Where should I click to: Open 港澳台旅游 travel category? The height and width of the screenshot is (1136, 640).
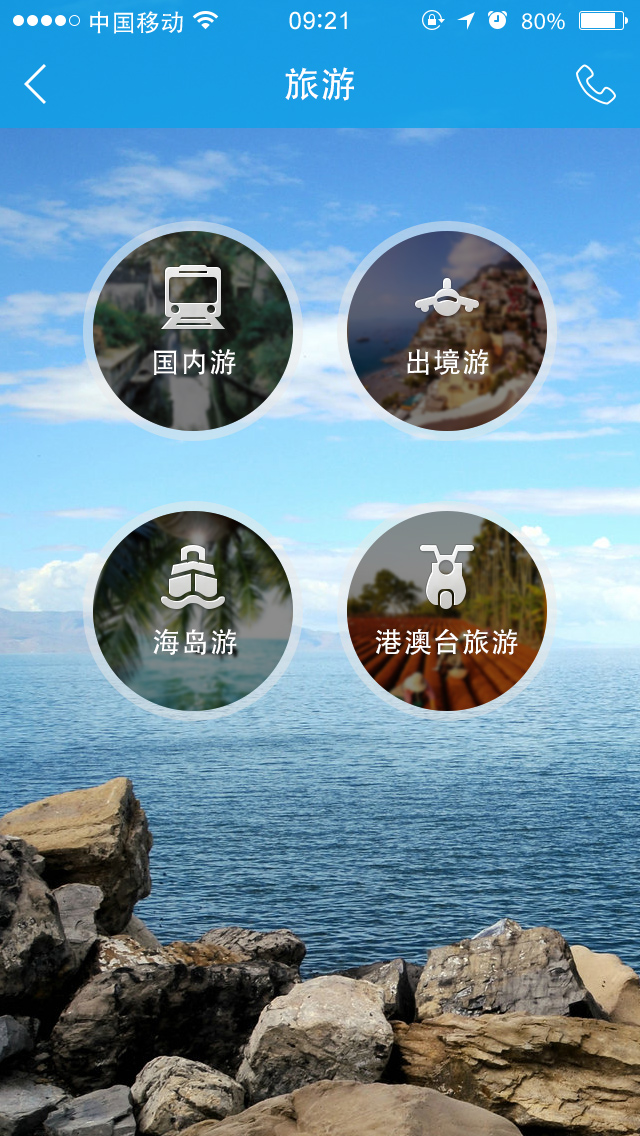(447, 611)
